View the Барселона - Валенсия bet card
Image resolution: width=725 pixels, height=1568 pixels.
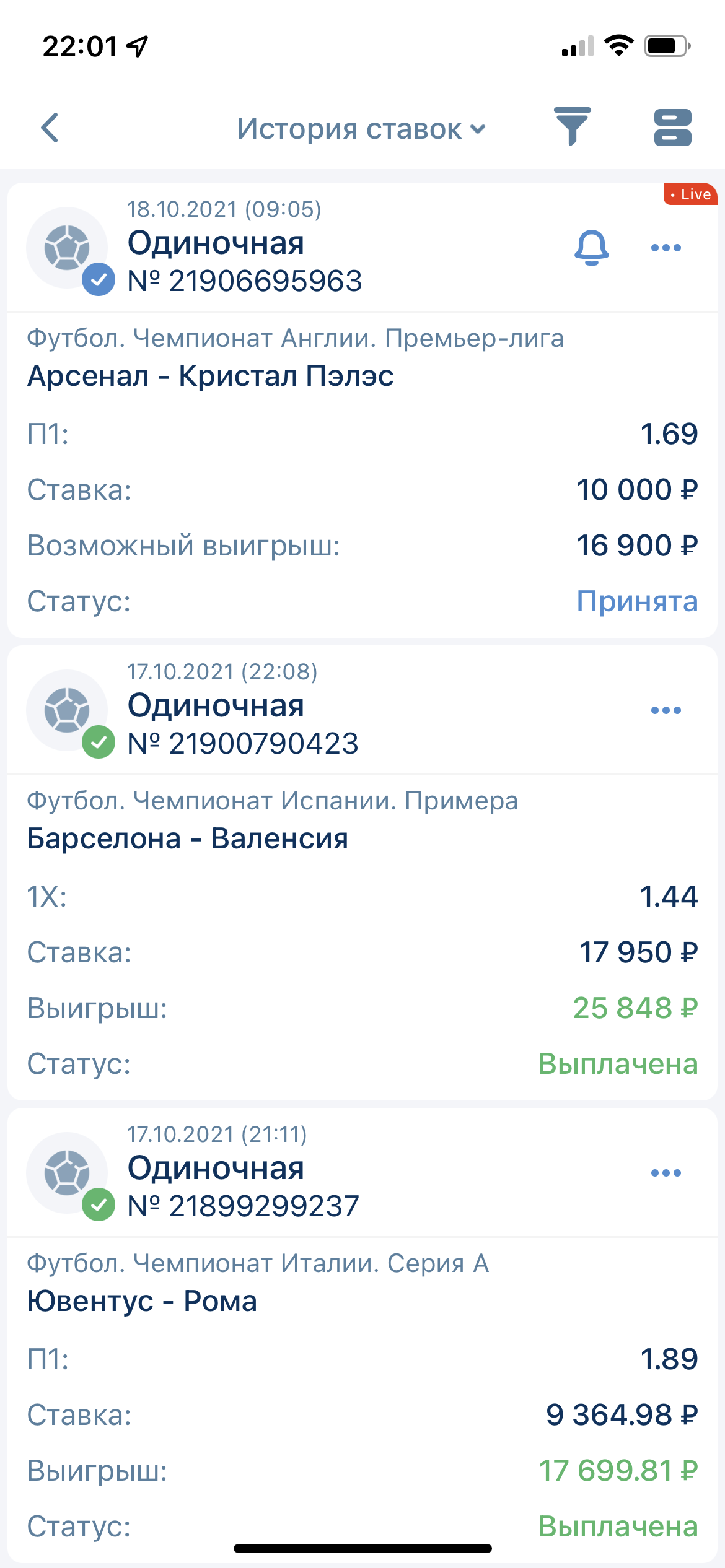[188, 839]
